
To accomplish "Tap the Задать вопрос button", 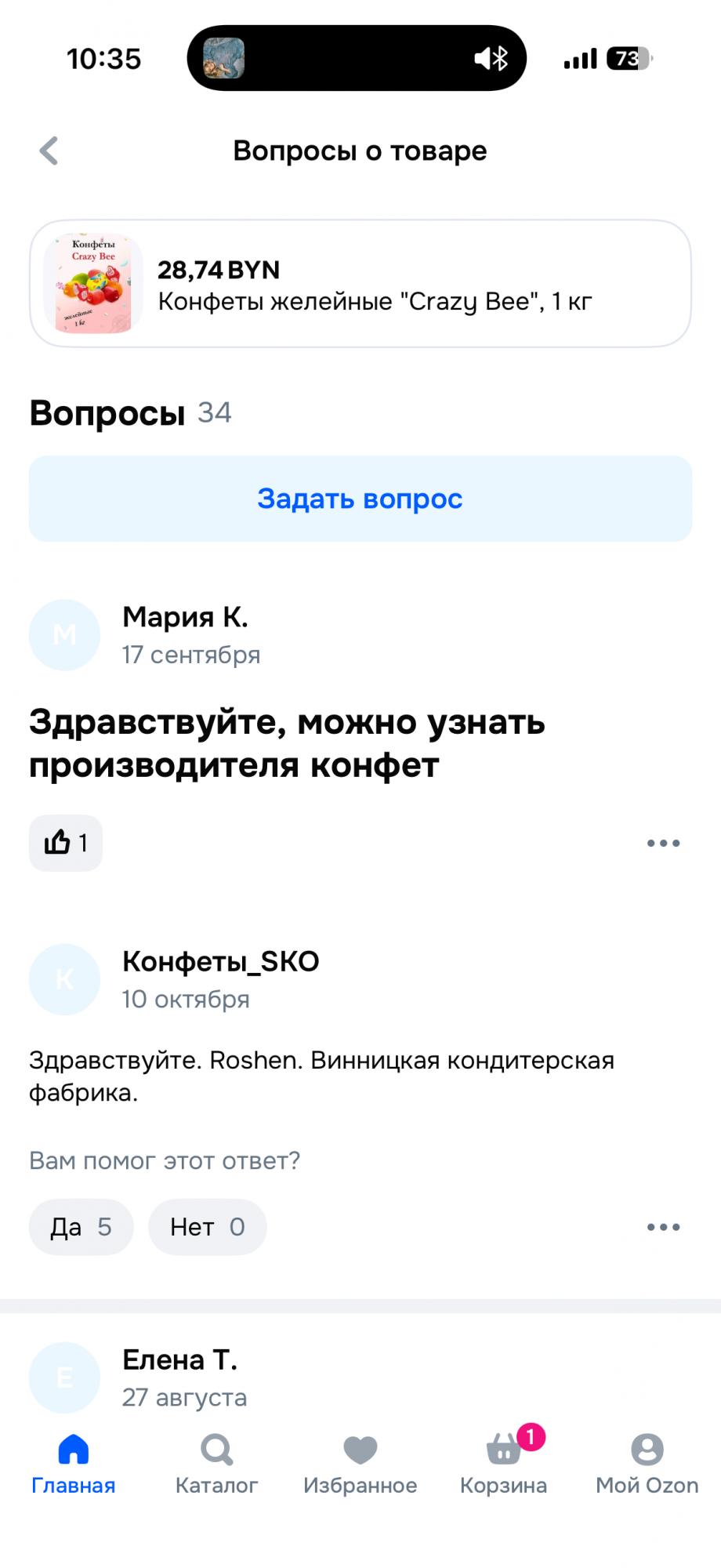I will (360, 499).
